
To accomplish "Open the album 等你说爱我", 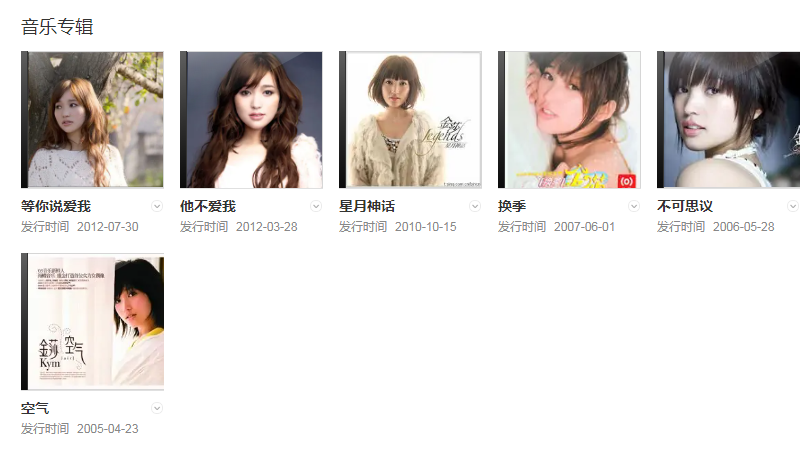I will point(92,120).
